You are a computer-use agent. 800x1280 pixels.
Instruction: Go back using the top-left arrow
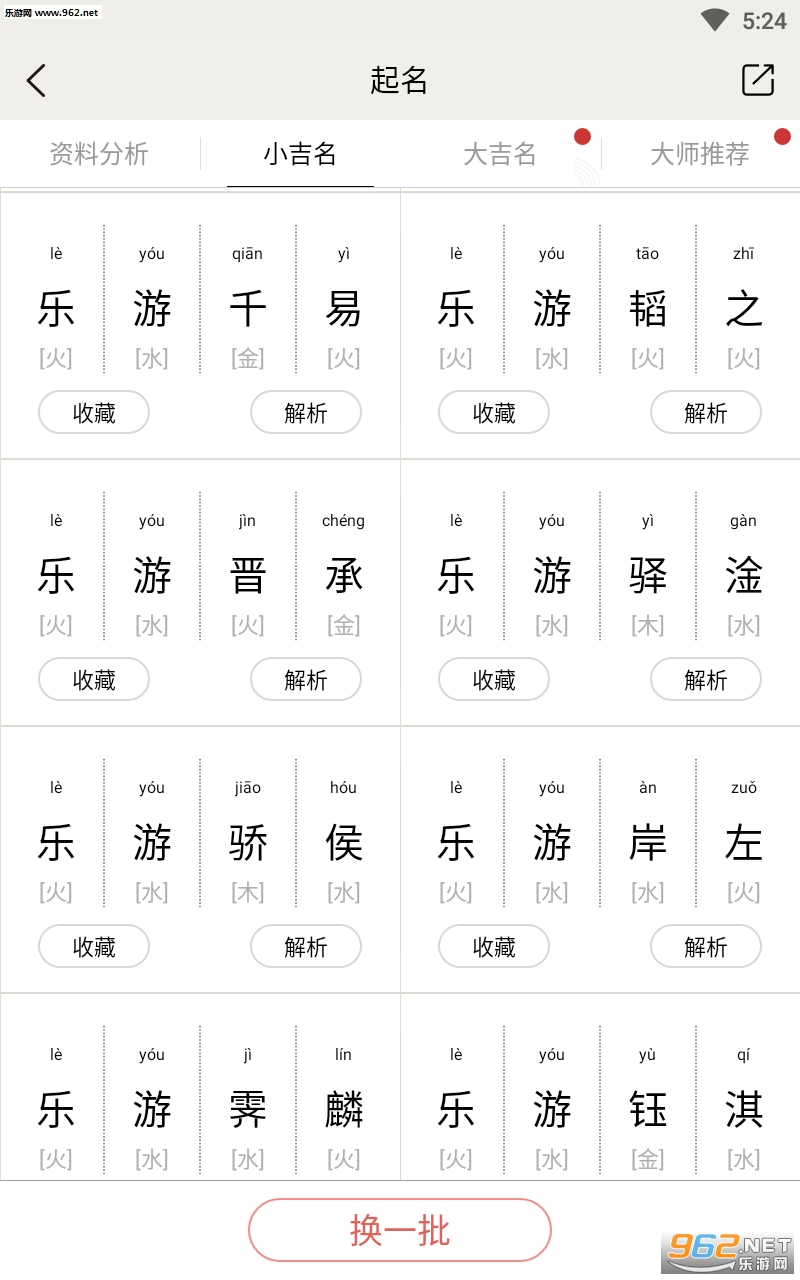point(36,80)
